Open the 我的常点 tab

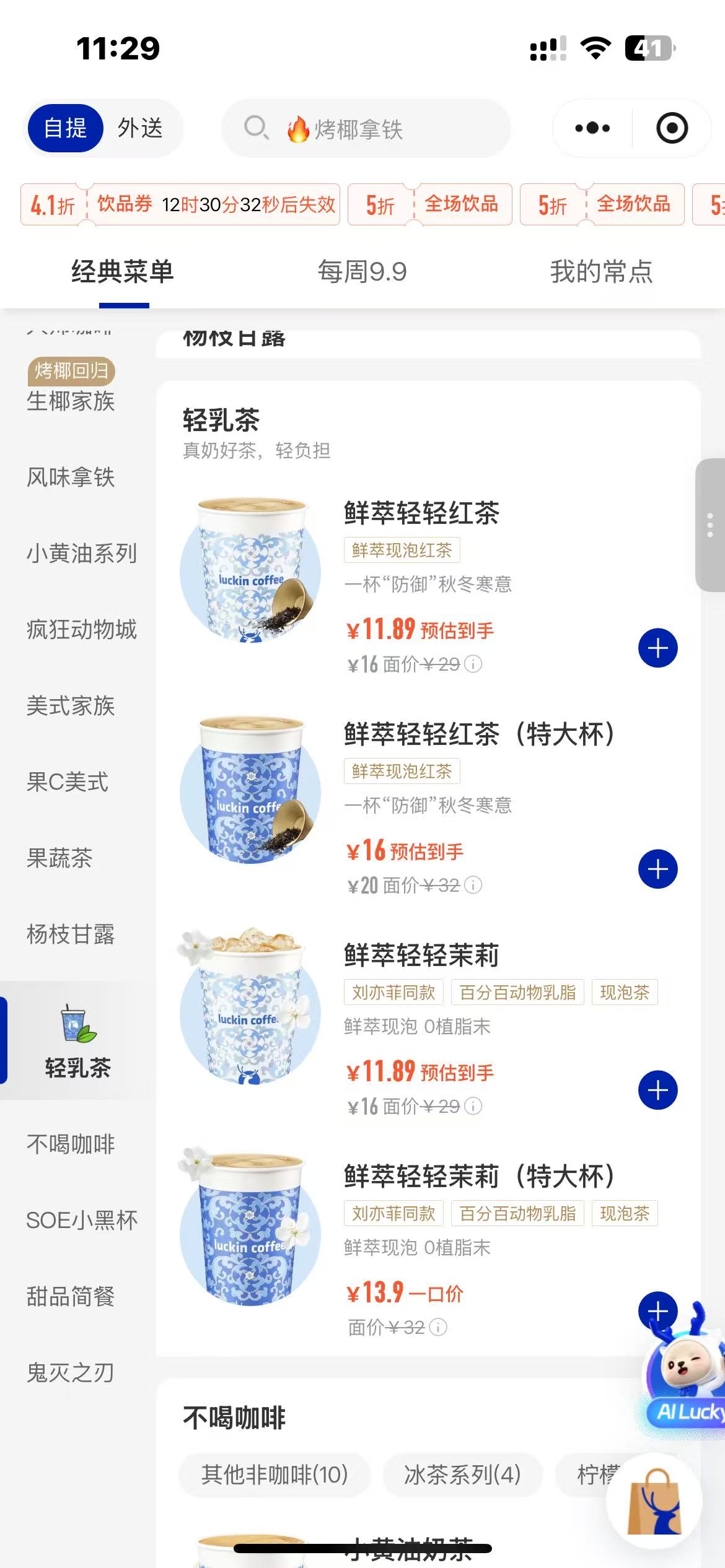[601, 271]
